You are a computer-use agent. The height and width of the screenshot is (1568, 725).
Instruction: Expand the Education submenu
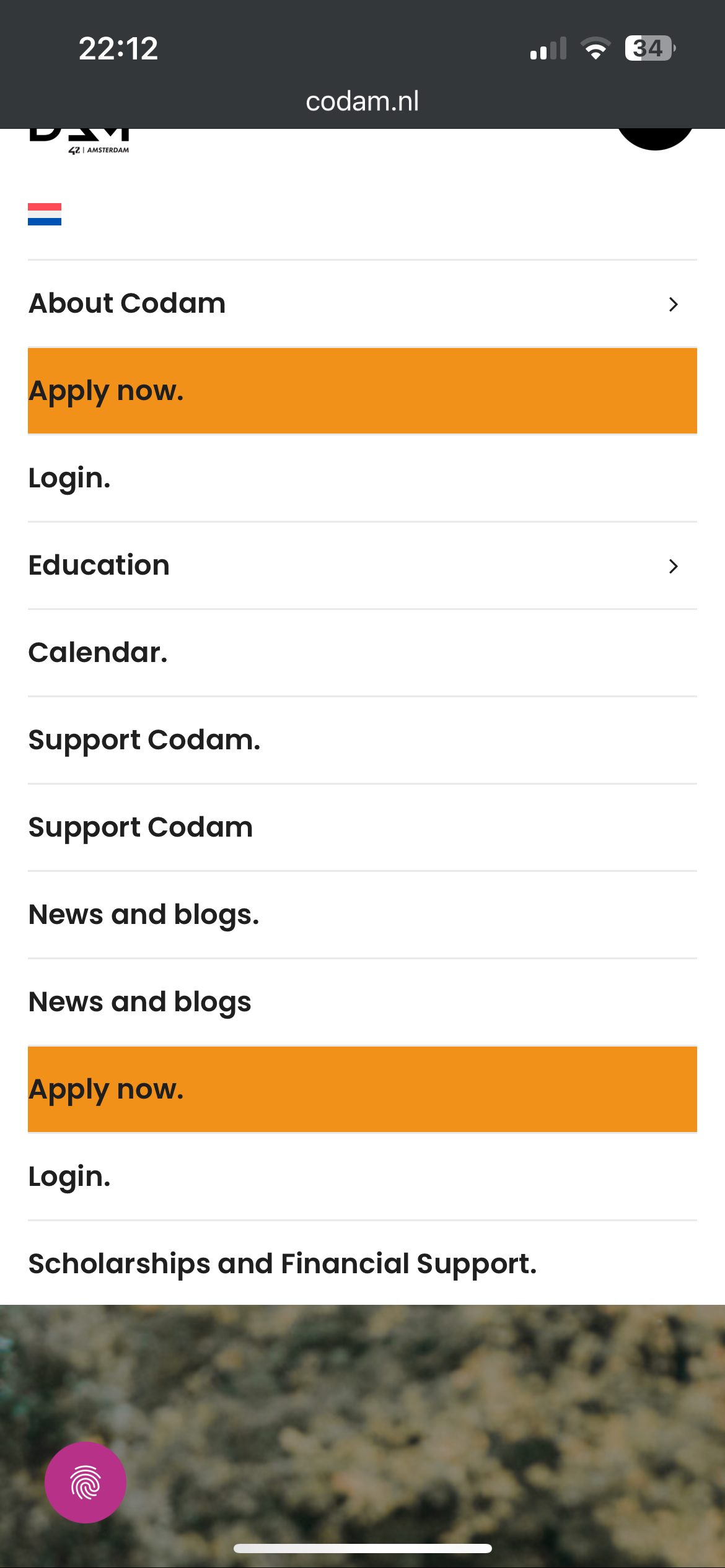673,566
